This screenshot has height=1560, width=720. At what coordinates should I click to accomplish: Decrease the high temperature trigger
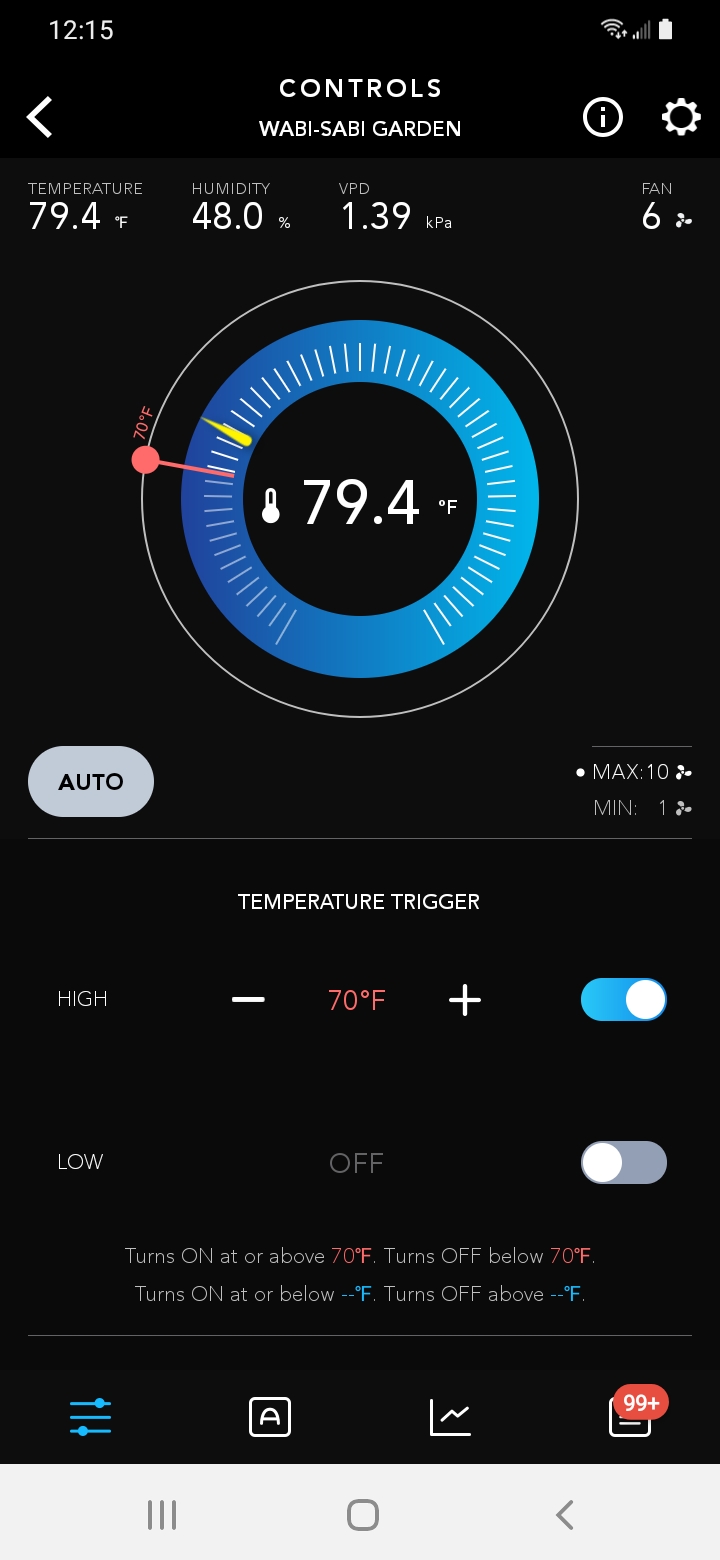pos(248,999)
